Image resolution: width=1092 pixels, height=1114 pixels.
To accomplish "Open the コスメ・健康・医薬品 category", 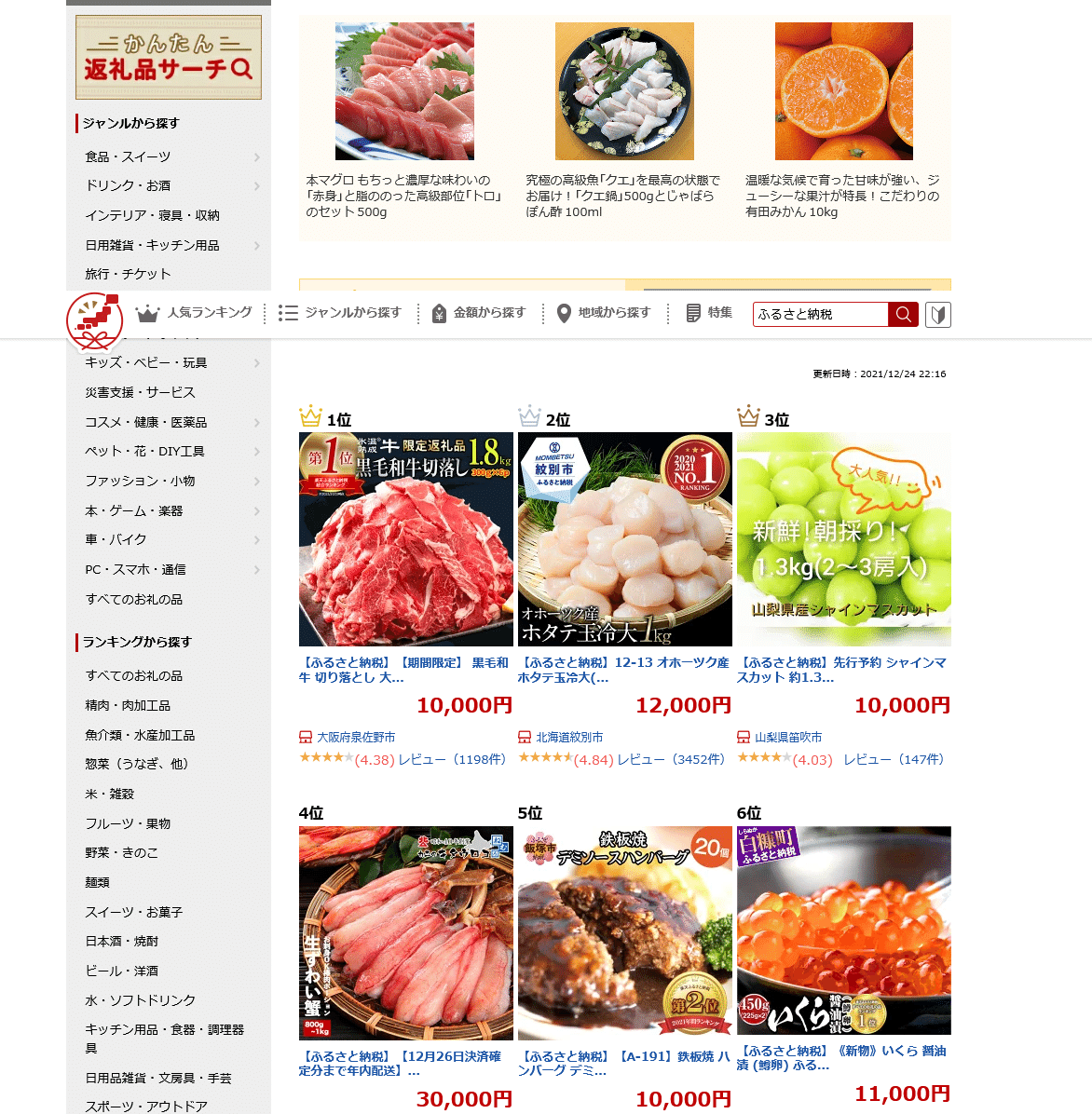I will click(x=146, y=422).
